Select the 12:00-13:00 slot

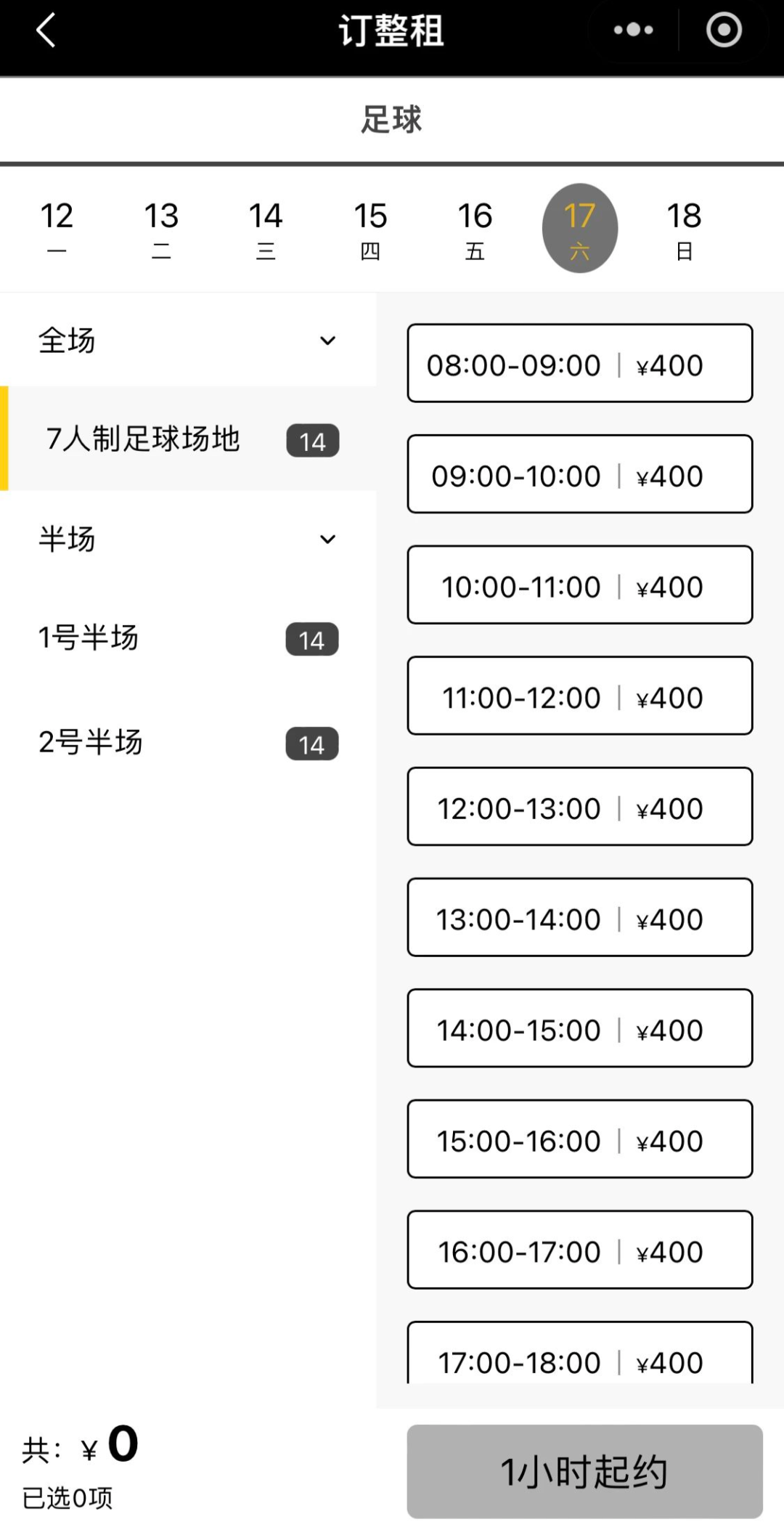pos(579,807)
